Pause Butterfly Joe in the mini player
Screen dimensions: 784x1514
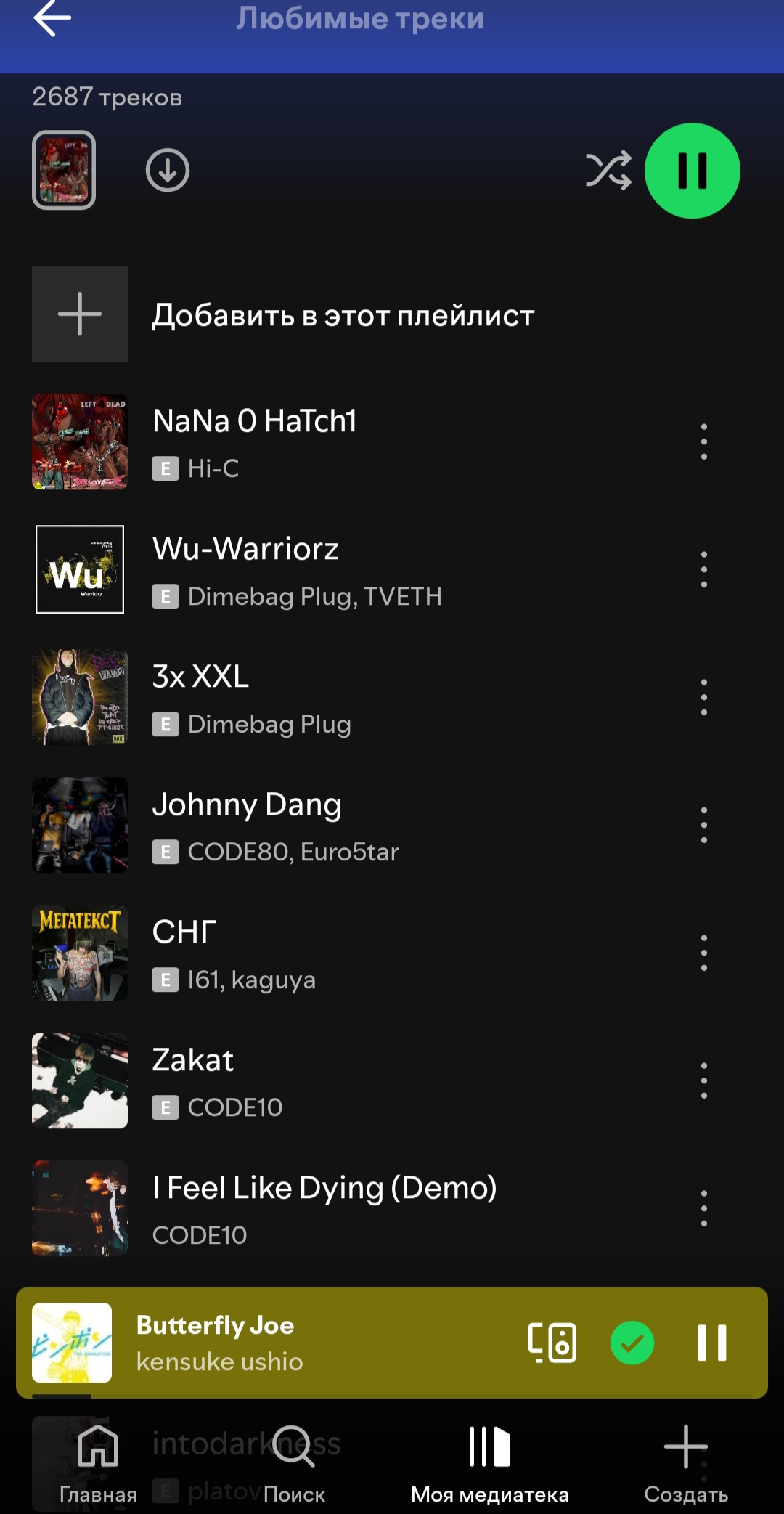pyautogui.click(x=711, y=1343)
